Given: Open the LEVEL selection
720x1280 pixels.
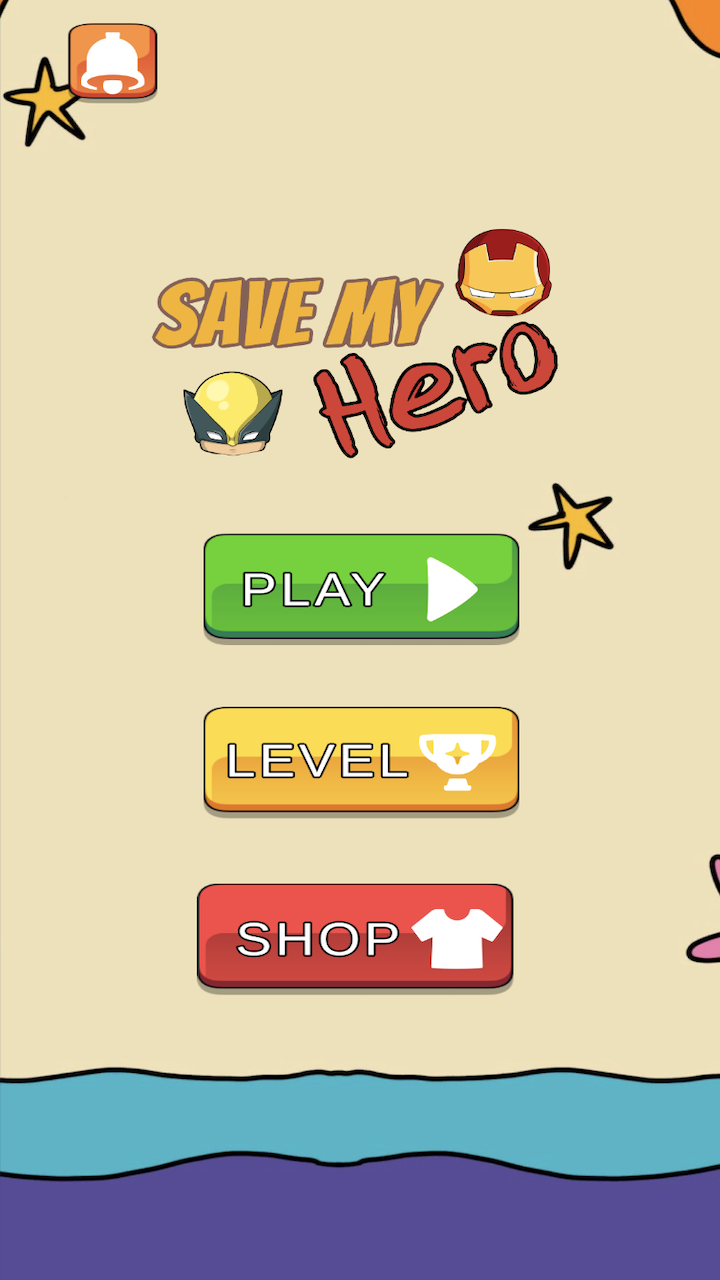Looking at the screenshot, I should pyautogui.click(x=361, y=760).
